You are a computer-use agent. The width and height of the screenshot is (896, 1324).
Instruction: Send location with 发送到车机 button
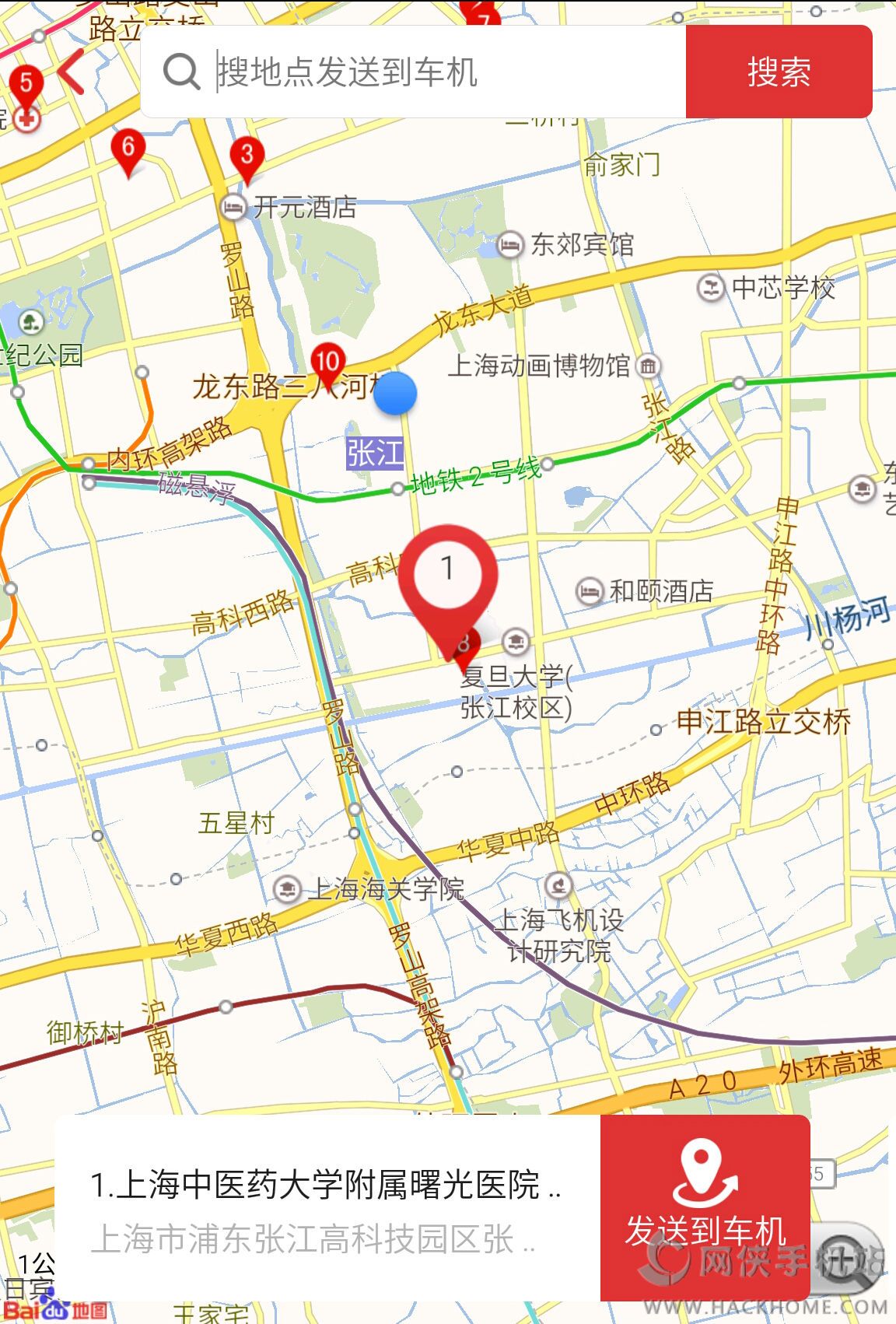[705, 1207]
